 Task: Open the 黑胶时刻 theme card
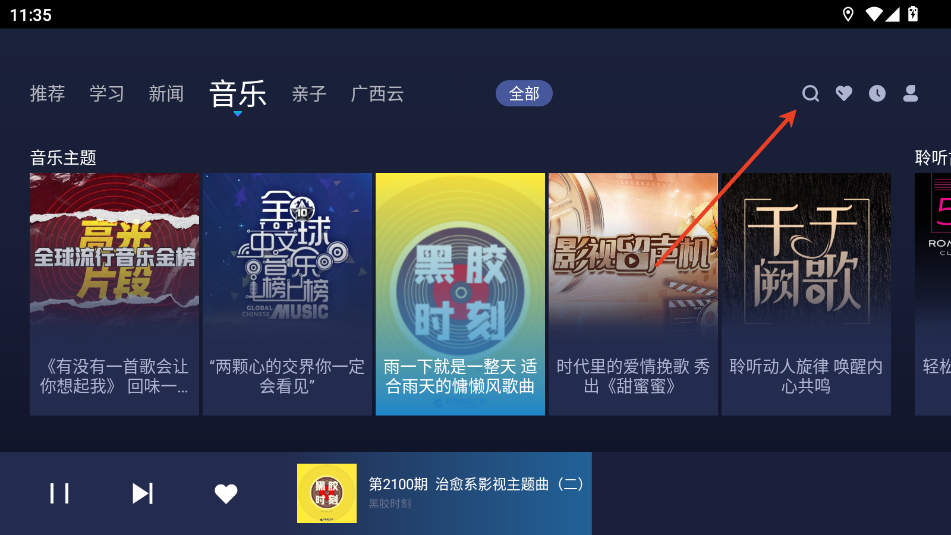tap(460, 294)
